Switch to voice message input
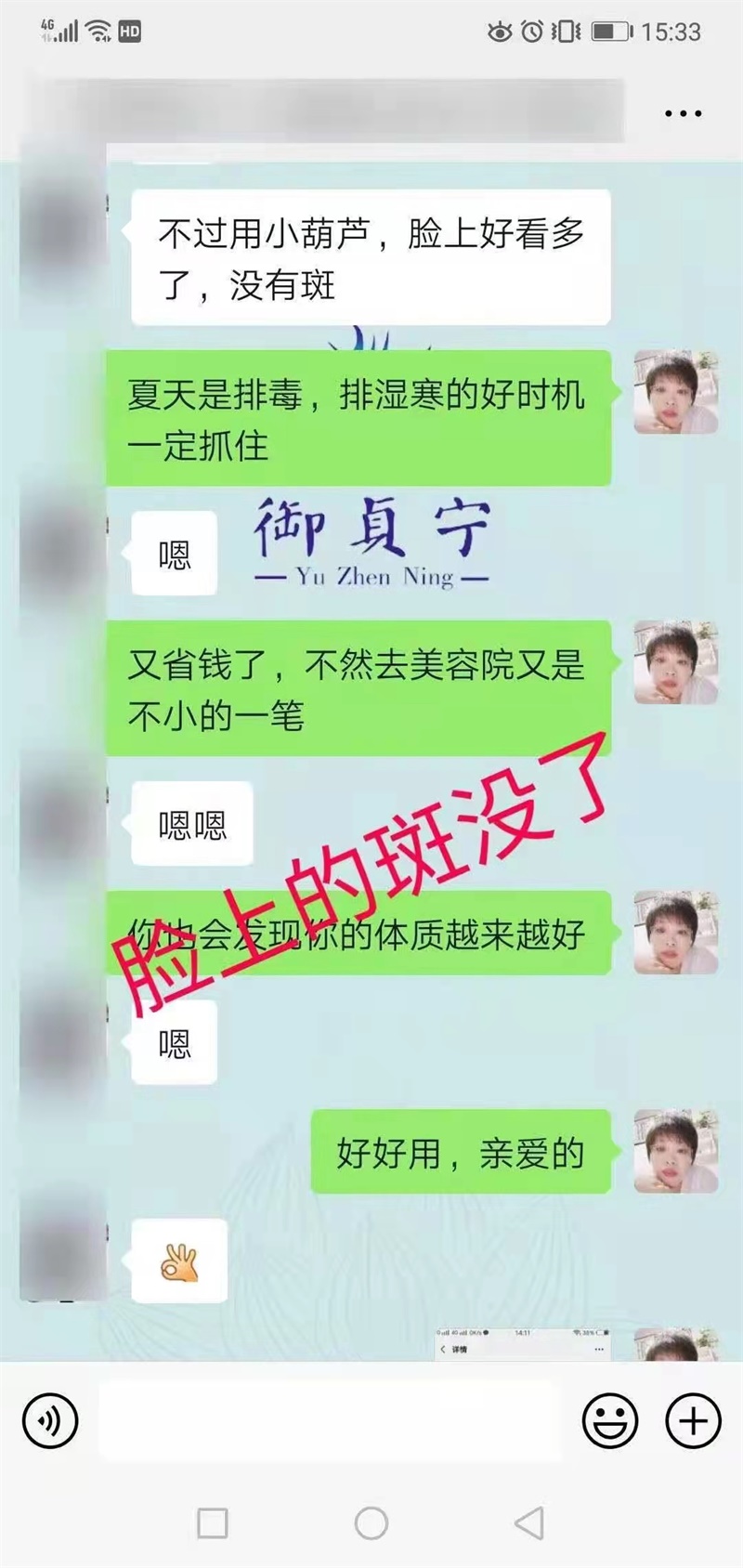Image resolution: width=743 pixels, height=1568 pixels. point(50,1420)
